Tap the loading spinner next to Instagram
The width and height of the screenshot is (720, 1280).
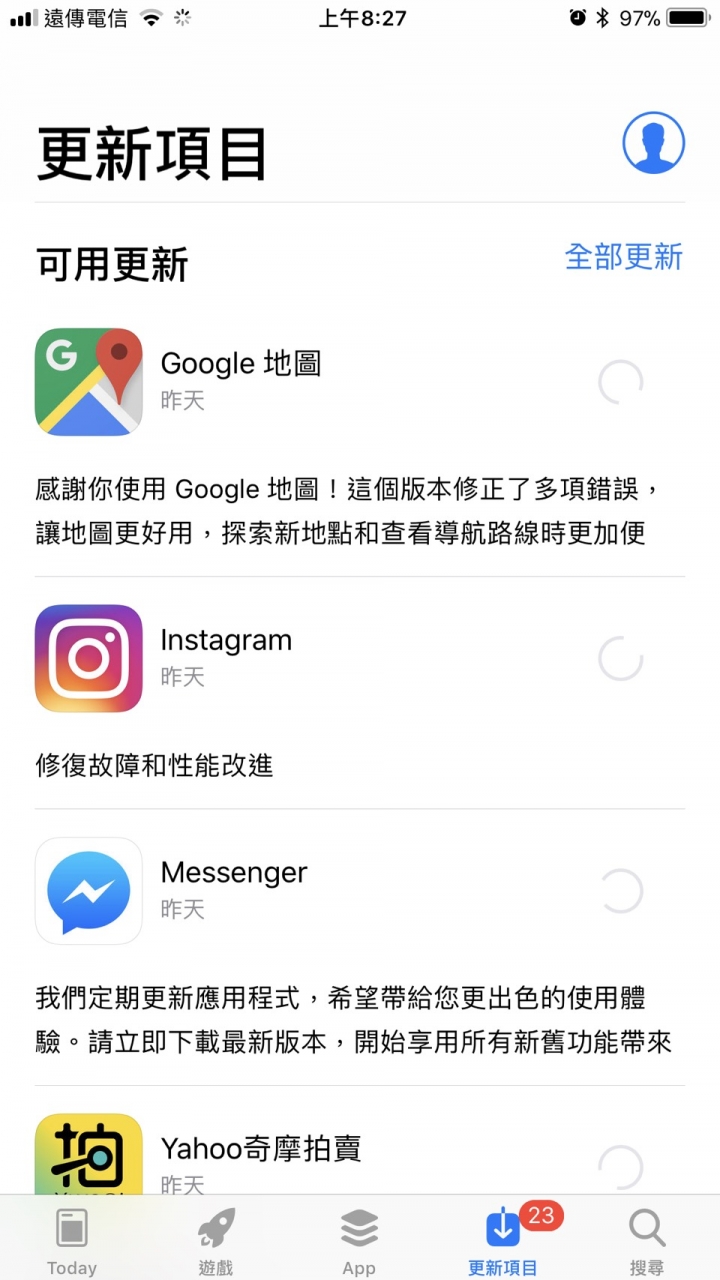point(620,659)
